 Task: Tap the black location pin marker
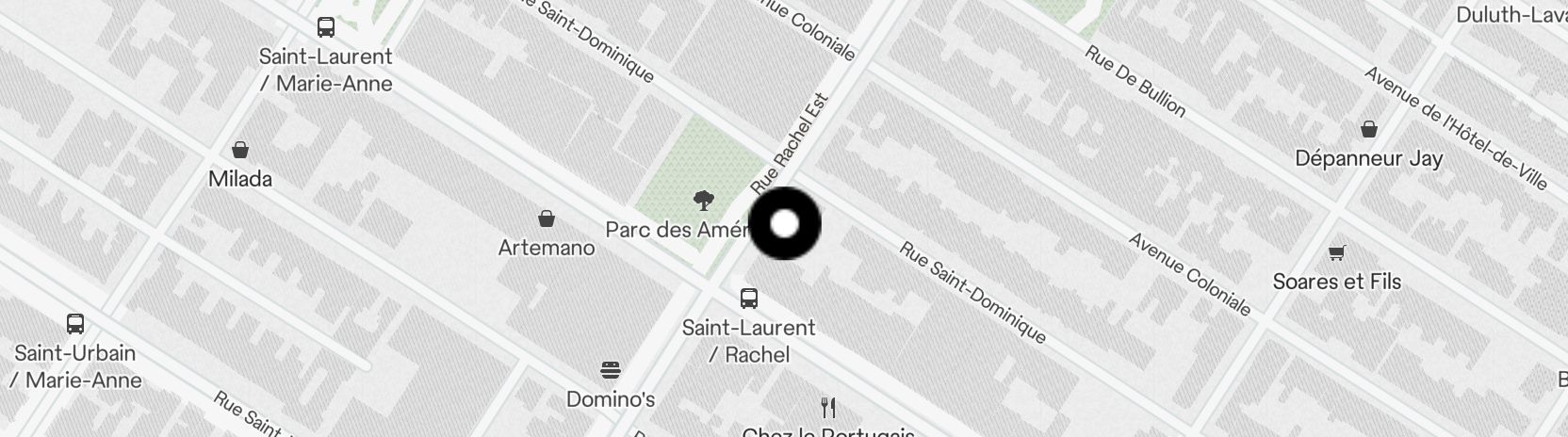coord(784,224)
